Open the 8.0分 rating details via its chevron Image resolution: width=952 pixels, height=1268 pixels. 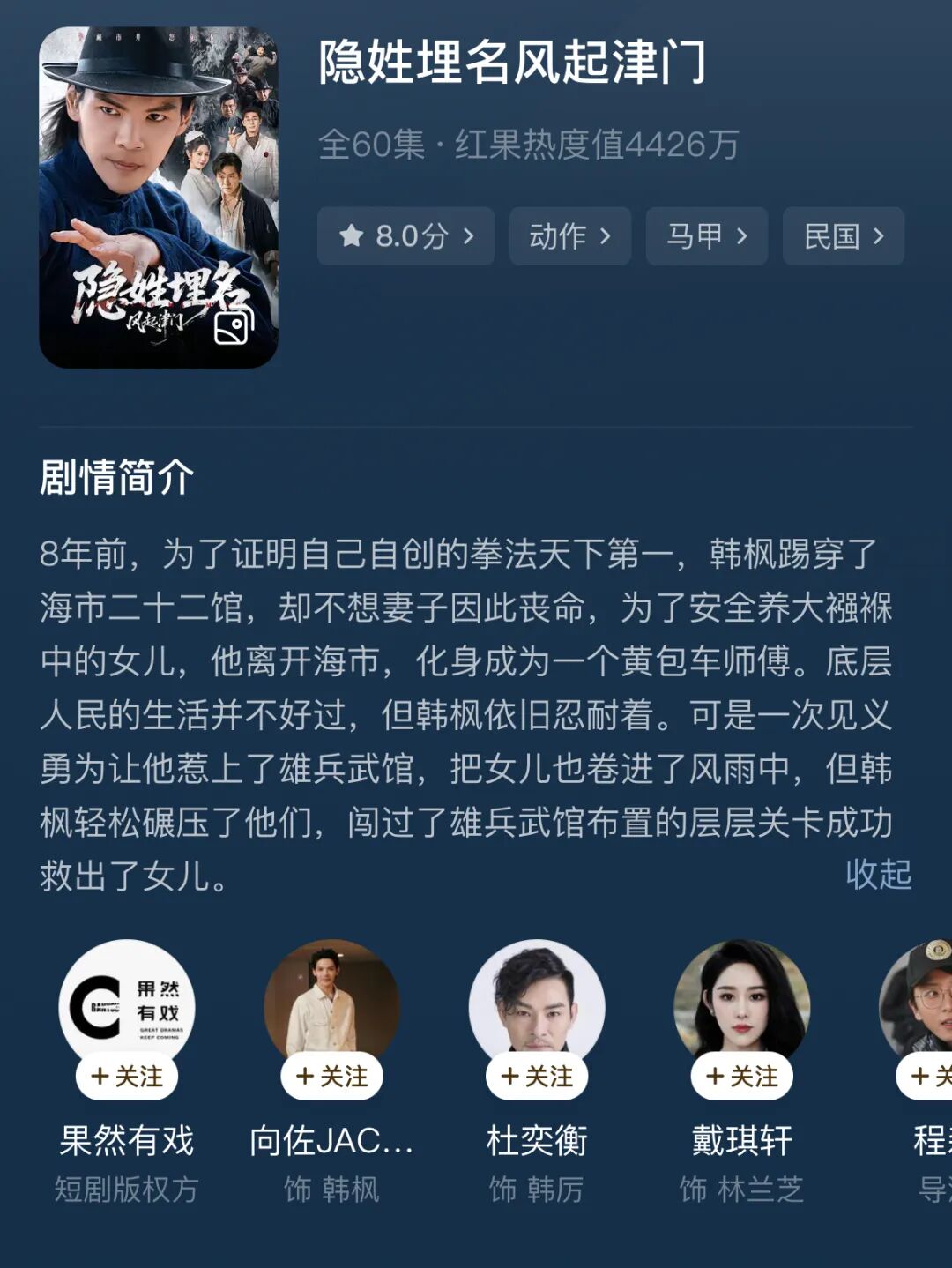pyautogui.click(x=471, y=235)
